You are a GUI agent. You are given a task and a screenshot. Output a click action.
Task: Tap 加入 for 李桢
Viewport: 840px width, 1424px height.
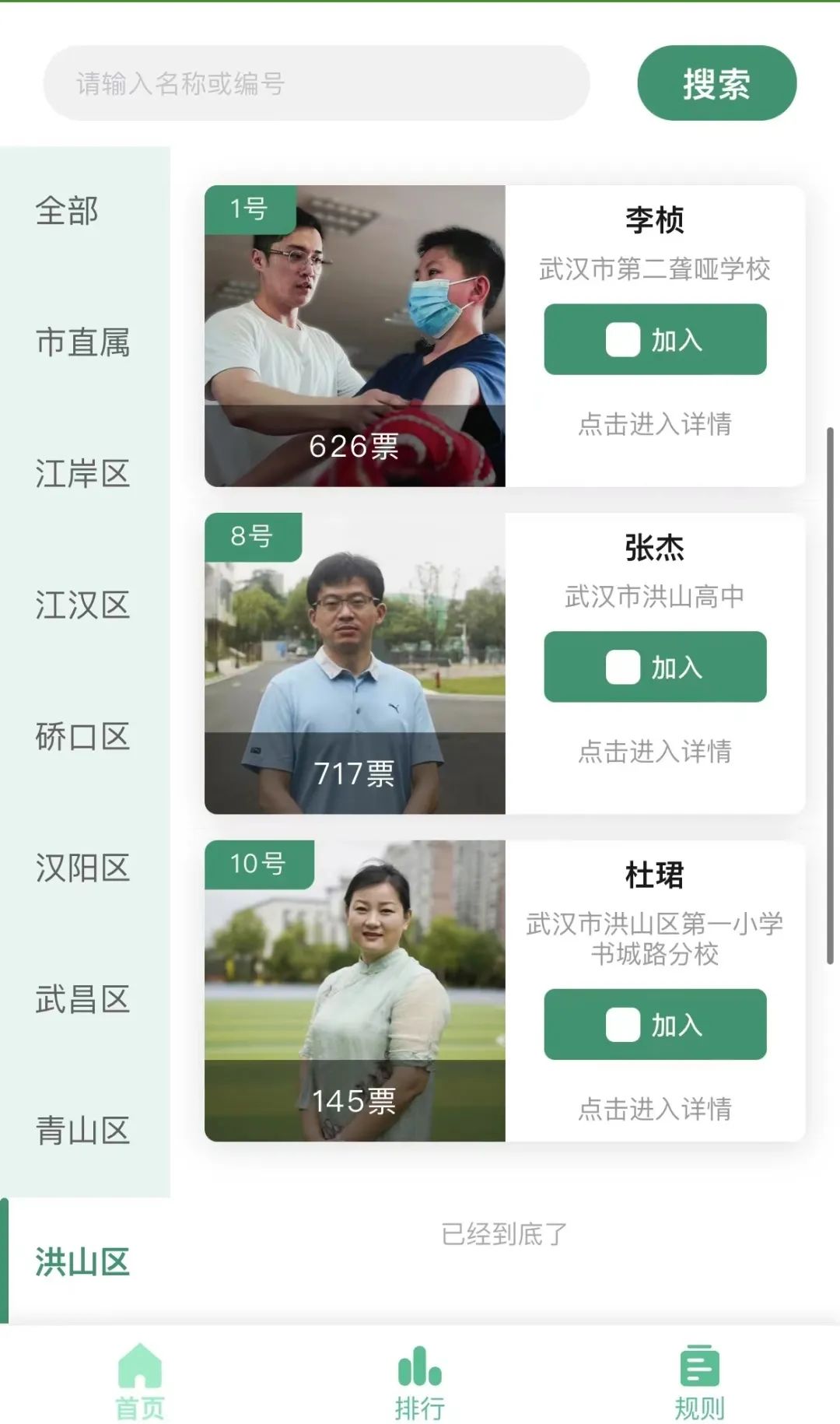coord(655,340)
